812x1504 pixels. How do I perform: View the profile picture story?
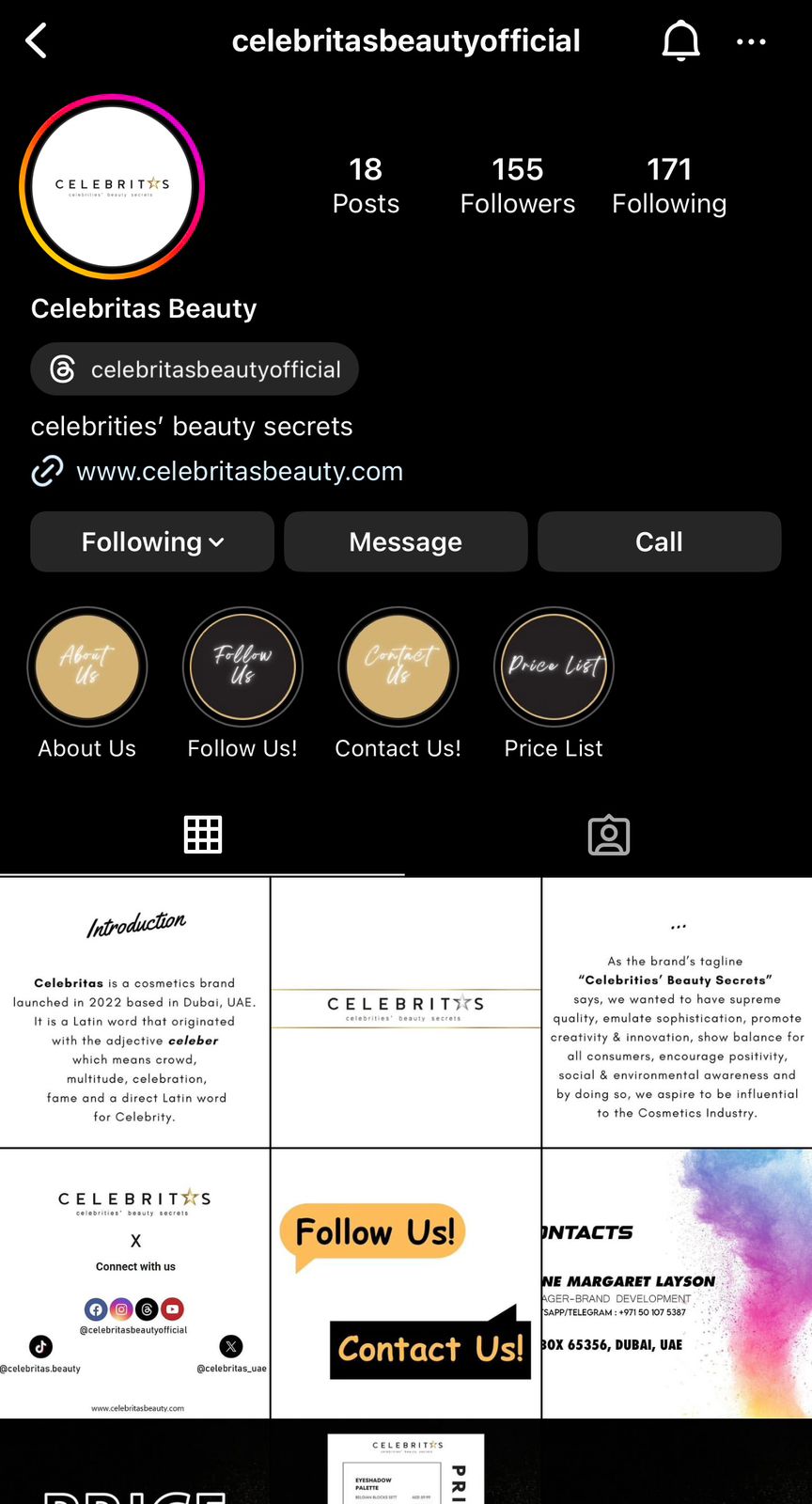coord(112,186)
